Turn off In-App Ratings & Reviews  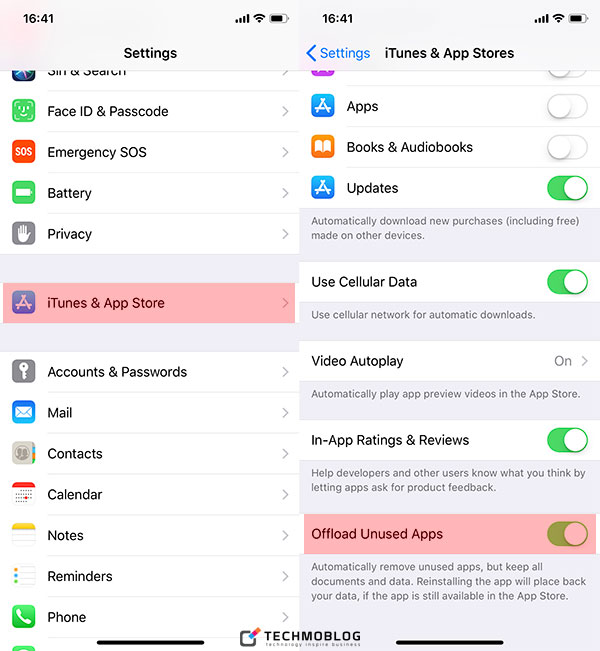567,440
